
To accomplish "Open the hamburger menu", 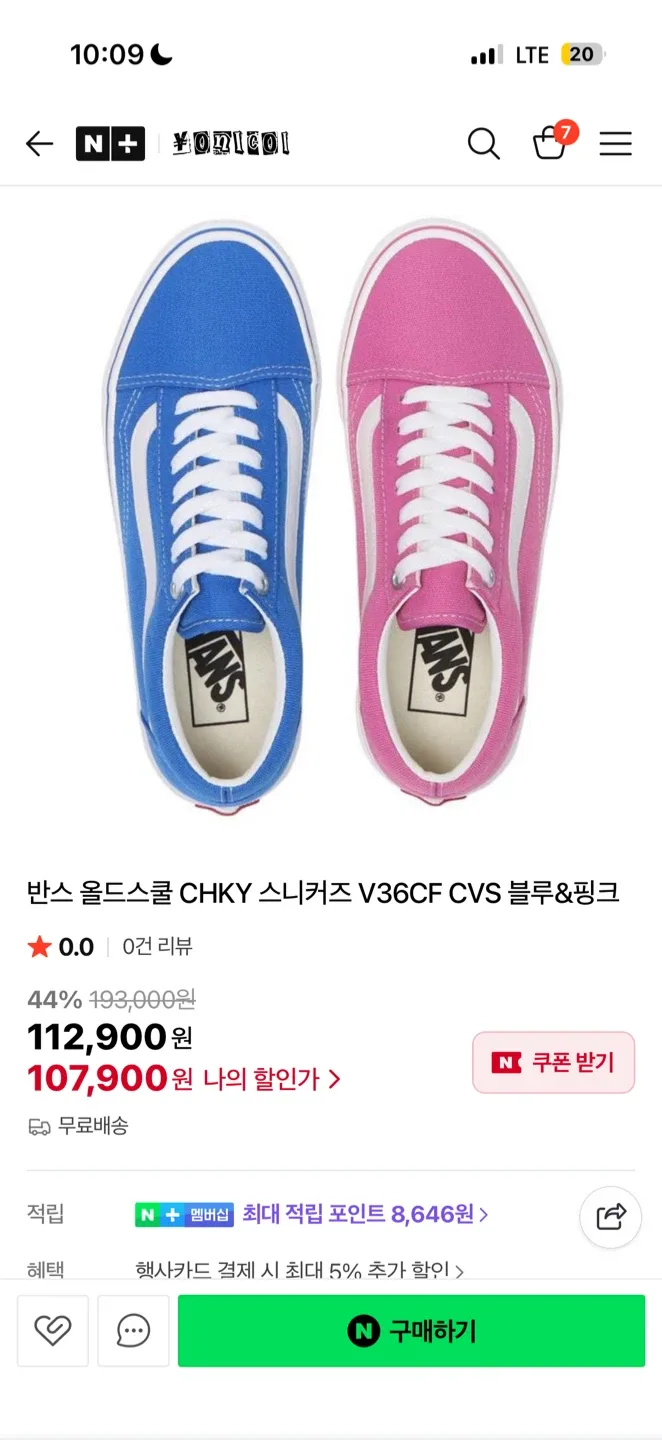I will (615, 144).
